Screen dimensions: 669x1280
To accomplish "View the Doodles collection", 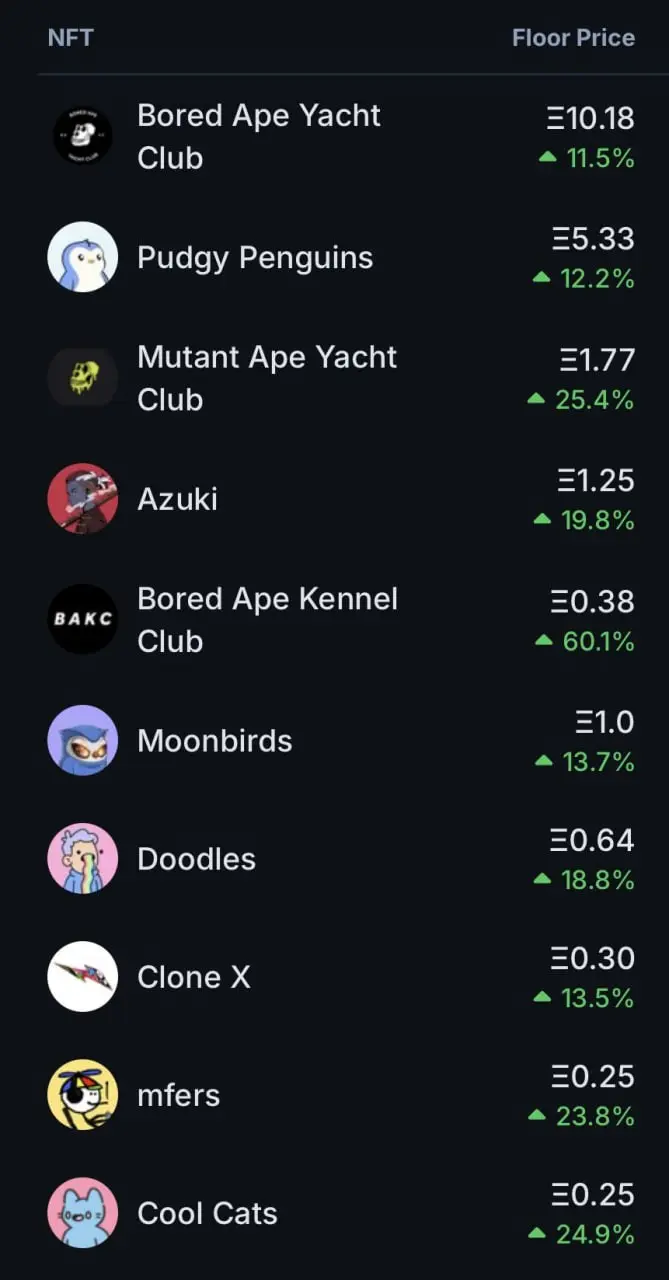I will click(x=196, y=859).
